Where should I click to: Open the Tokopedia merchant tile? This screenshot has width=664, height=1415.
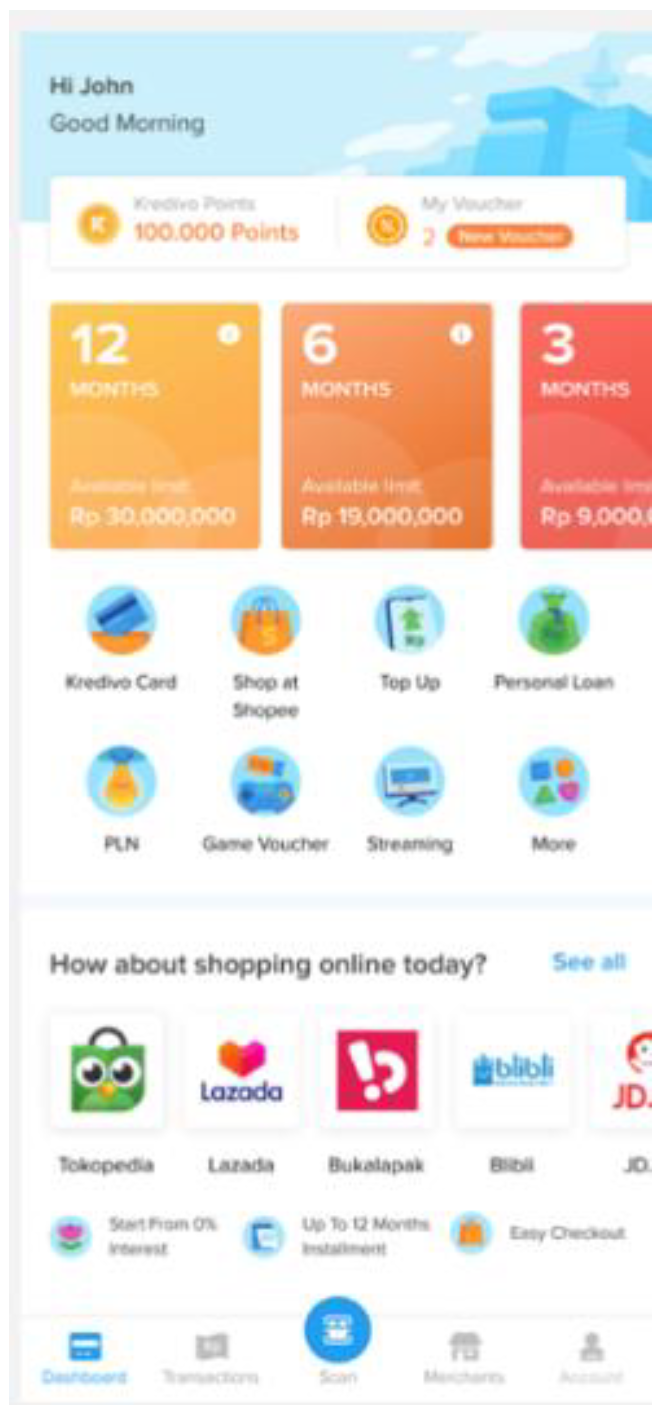click(x=107, y=1073)
